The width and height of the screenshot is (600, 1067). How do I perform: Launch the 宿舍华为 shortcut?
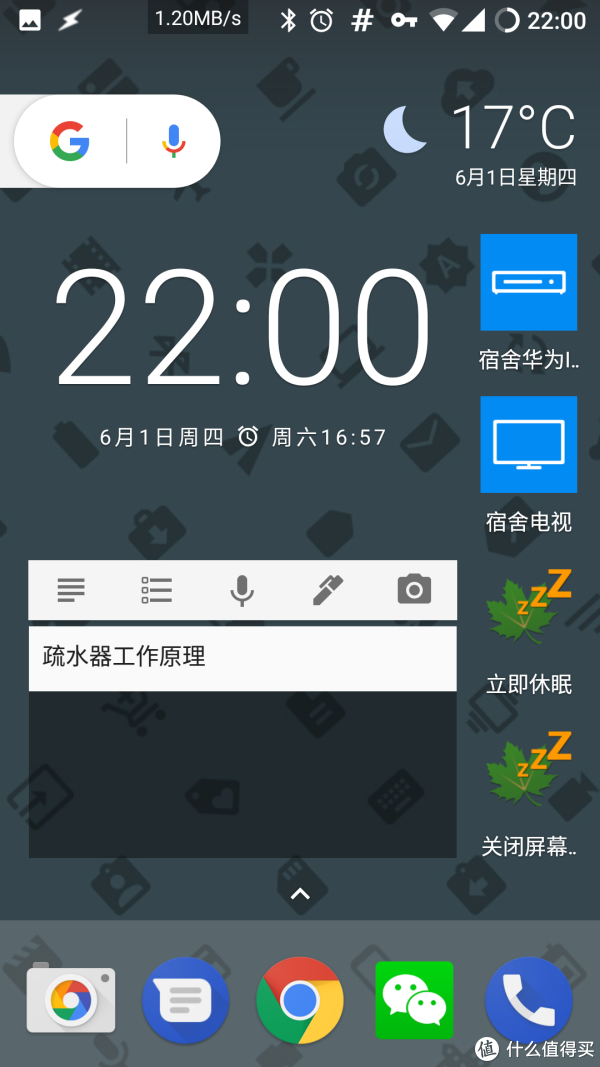pyautogui.click(x=529, y=303)
